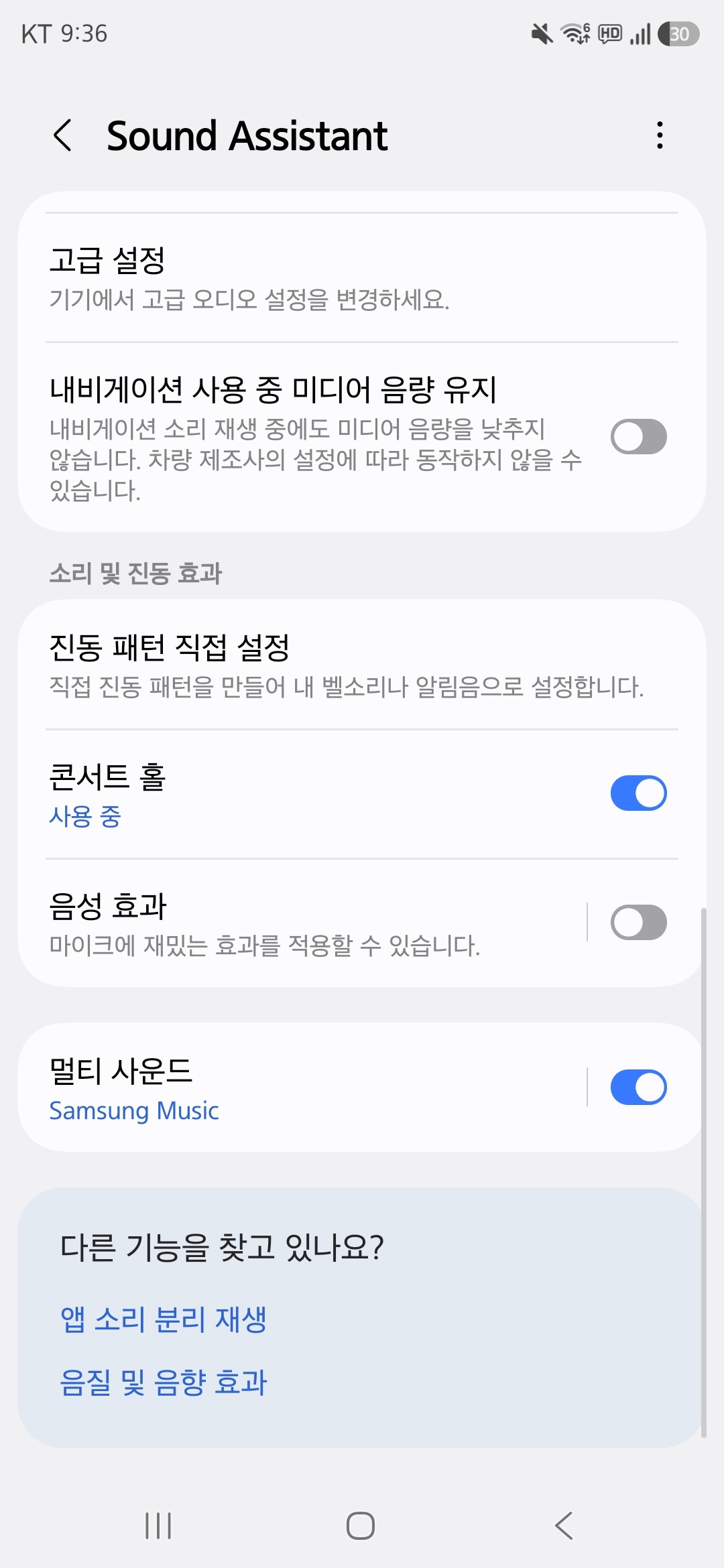The width and height of the screenshot is (724, 1568).
Task: Open 진동 패턴 직접 설정
Action: pos(362,665)
